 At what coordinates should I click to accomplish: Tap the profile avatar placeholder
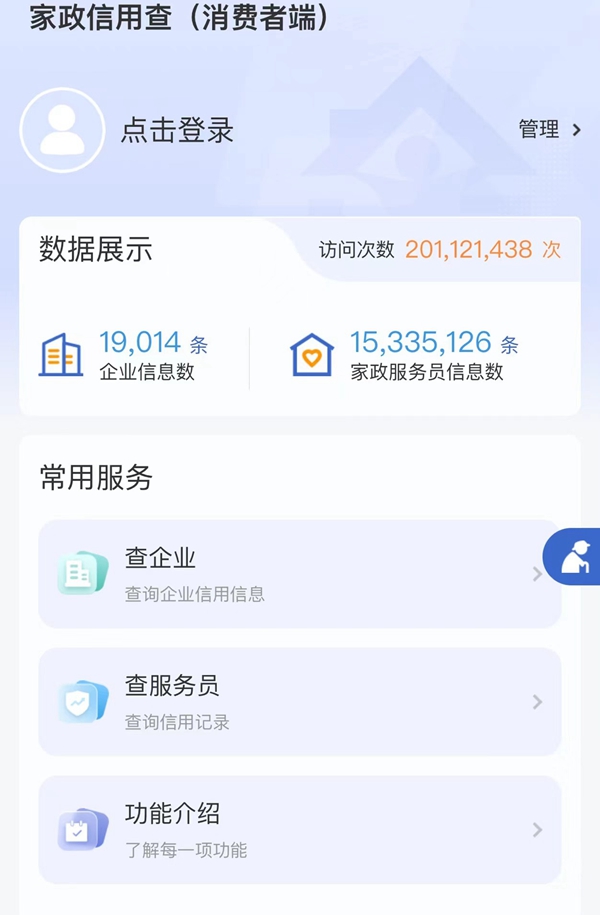tap(62, 130)
